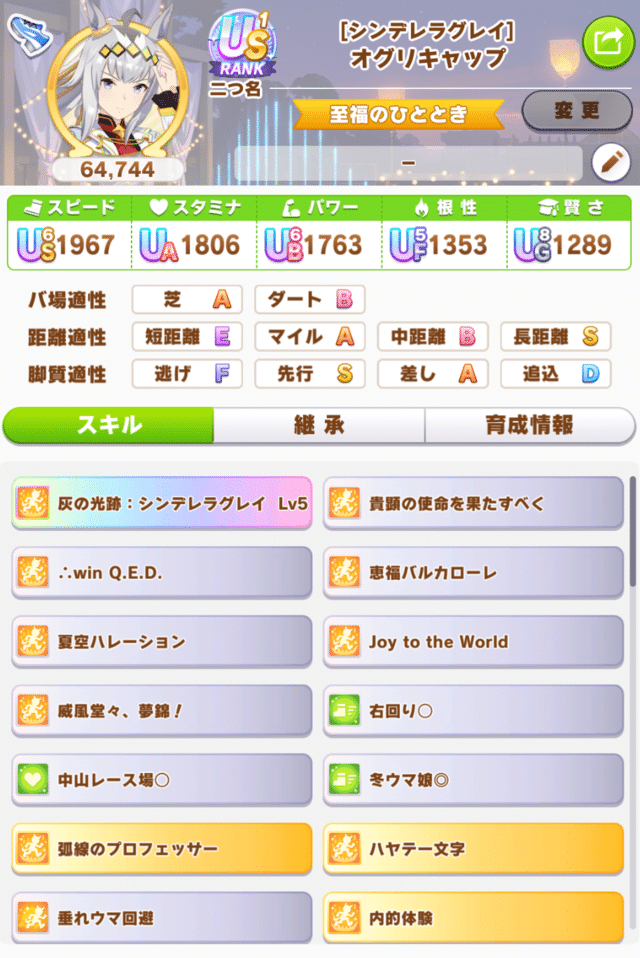View the ∴win Q.E.D. skill details
This screenshot has width=640, height=958.
162,573
